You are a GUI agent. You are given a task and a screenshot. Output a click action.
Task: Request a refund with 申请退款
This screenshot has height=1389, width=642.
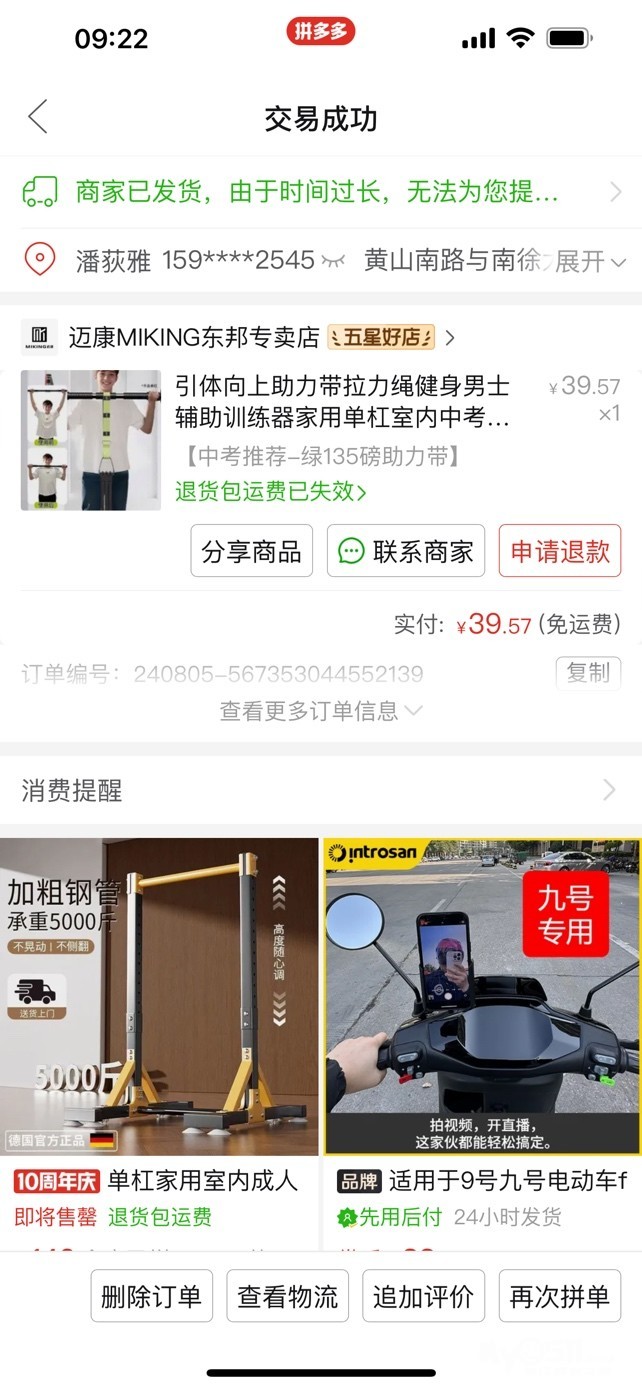point(560,551)
